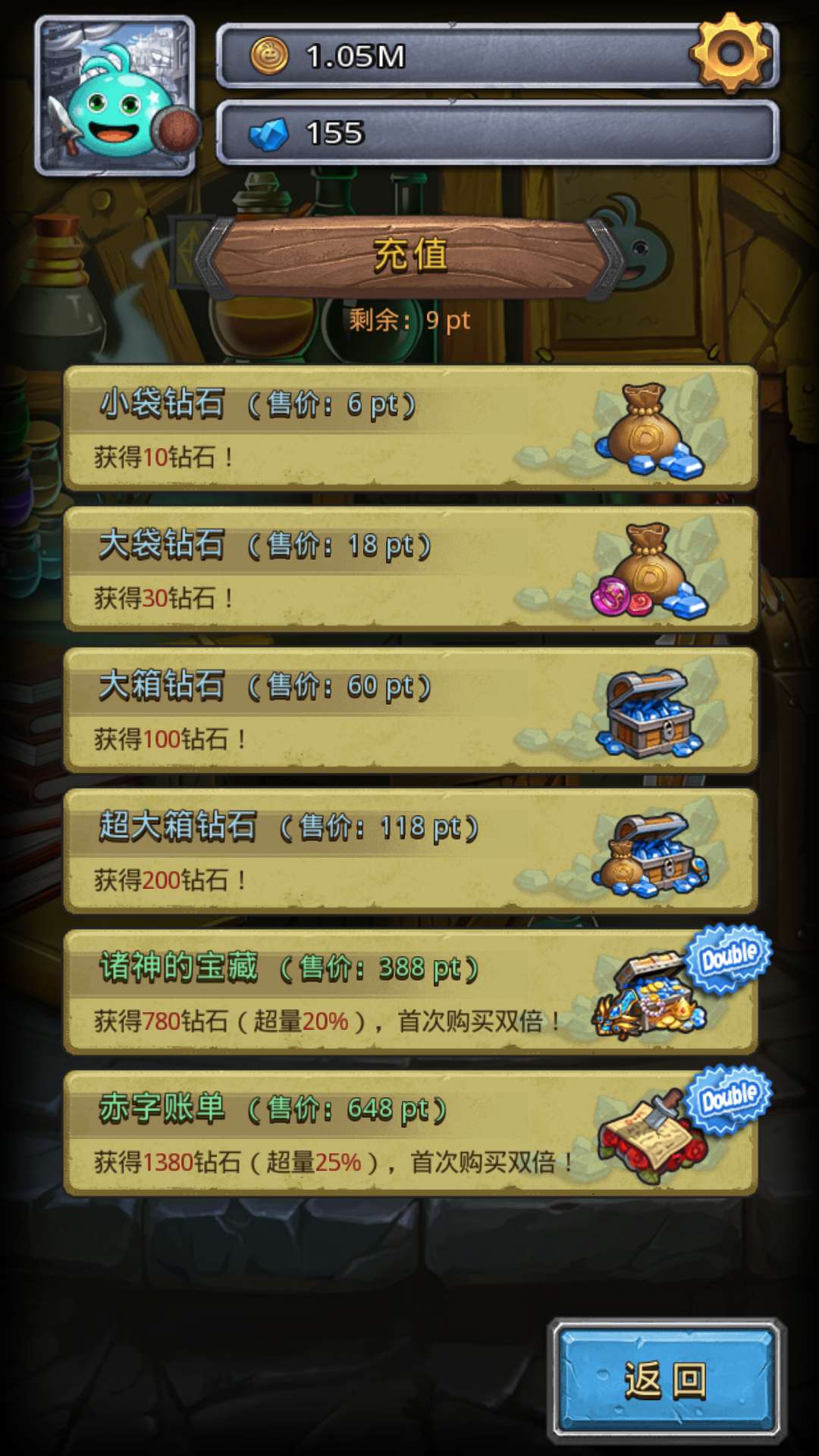This screenshot has height=1456, width=819.
Task: Purchase the 大箱钻石 pack for 60 pt
Action: click(x=410, y=711)
